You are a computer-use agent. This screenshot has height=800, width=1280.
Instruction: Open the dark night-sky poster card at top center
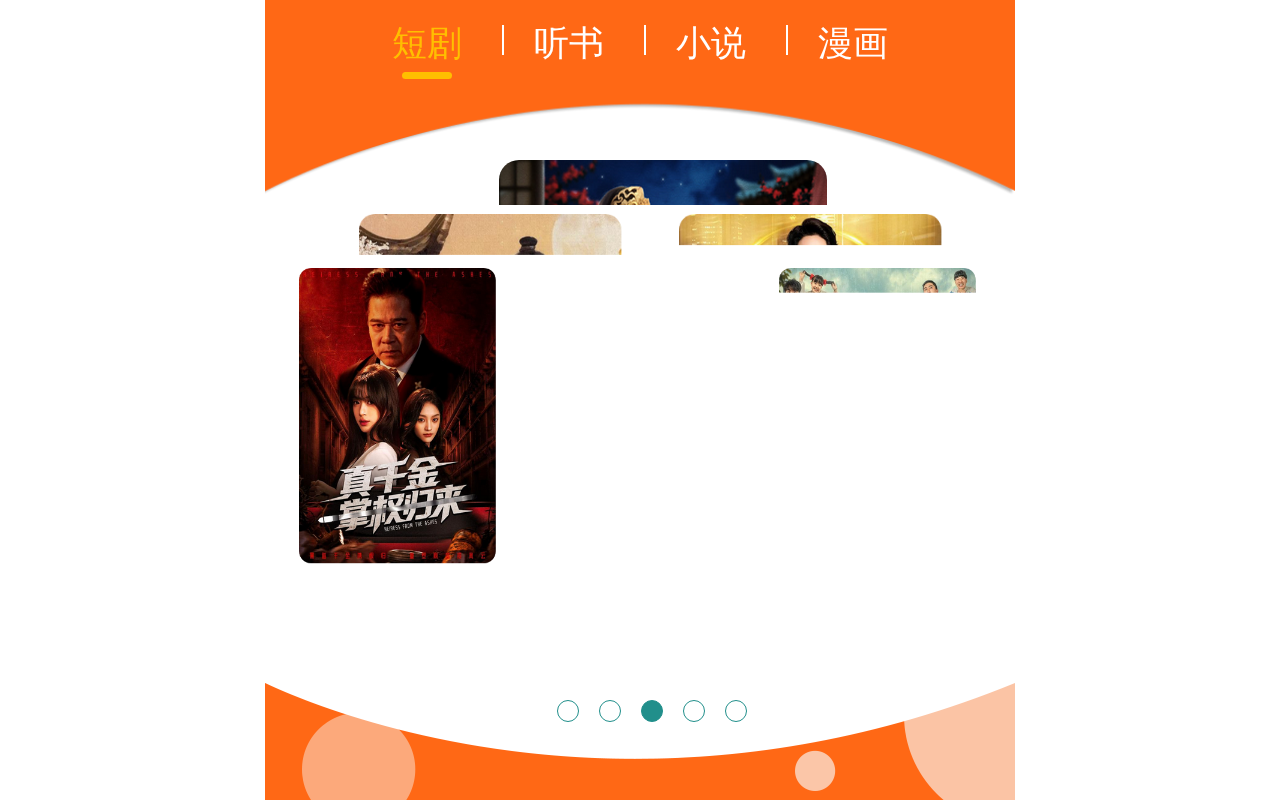pos(663,183)
